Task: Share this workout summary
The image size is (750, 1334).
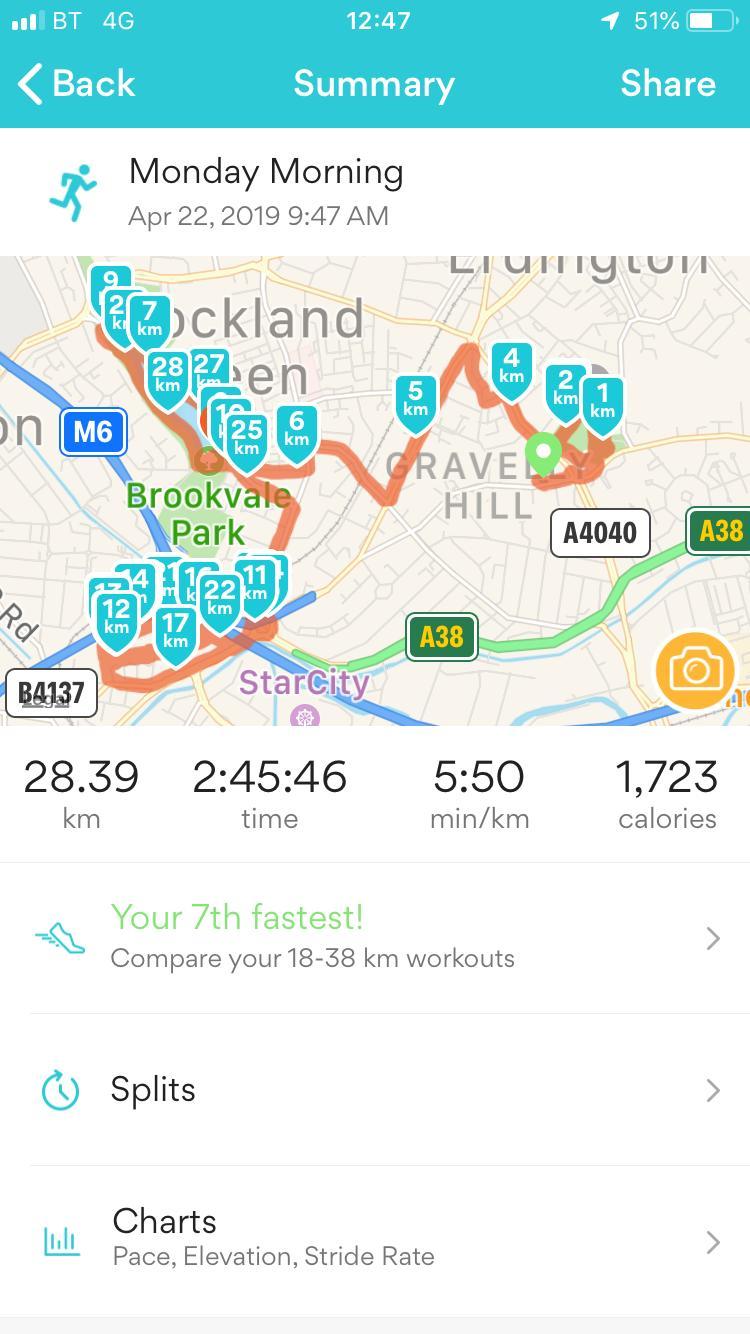Action: coord(667,84)
